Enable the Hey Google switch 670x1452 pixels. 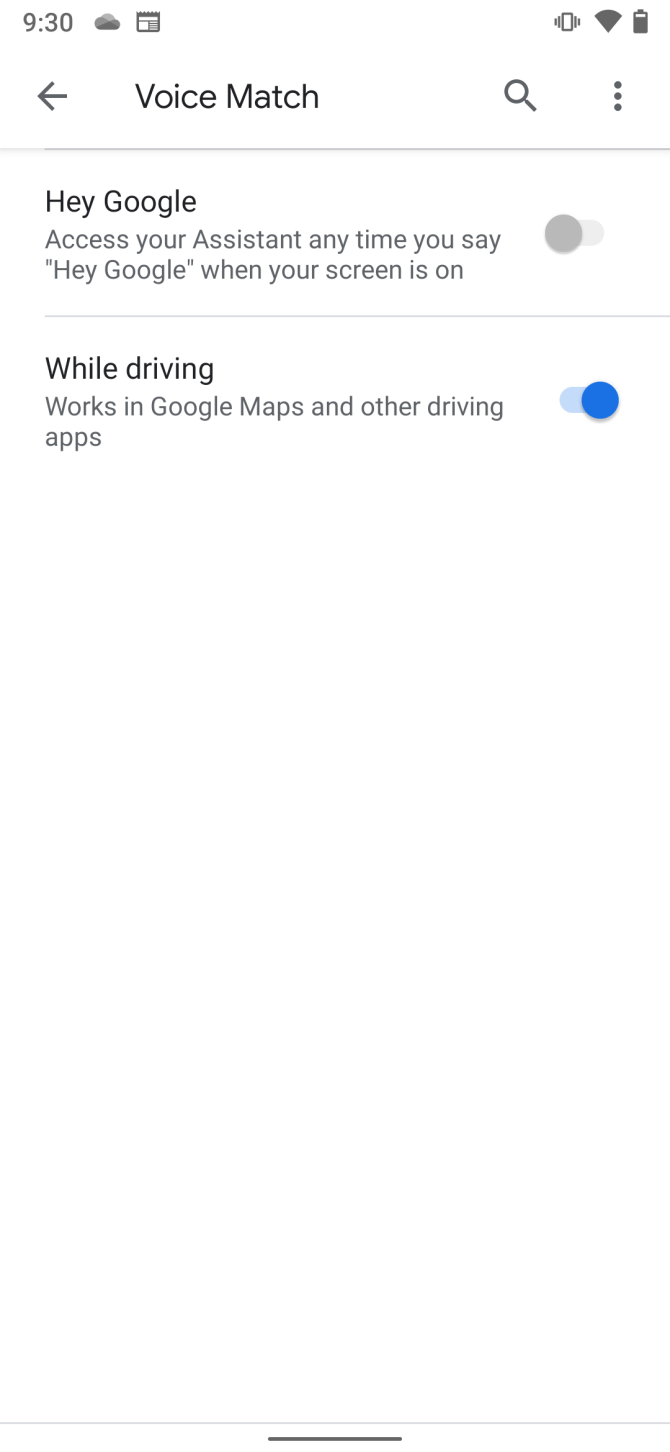pyautogui.click(x=575, y=235)
